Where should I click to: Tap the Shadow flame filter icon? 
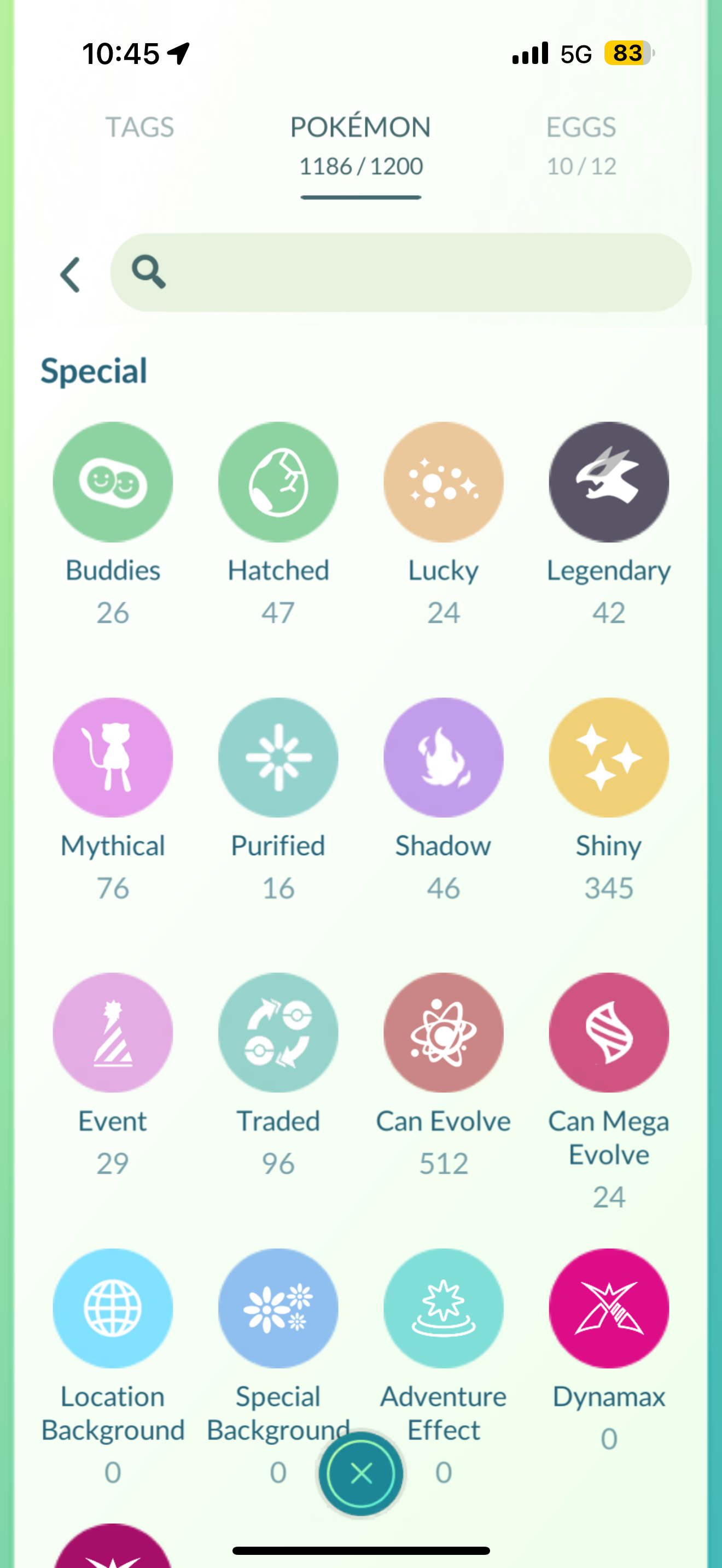pyautogui.click(x=443, y=757)
